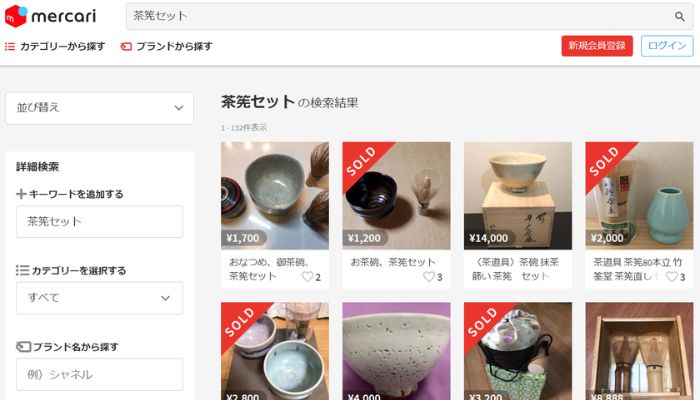The width and height of the screenshot is (700, 400).
Task: Tap the search magnifier icon
Action: click(680, 16)
